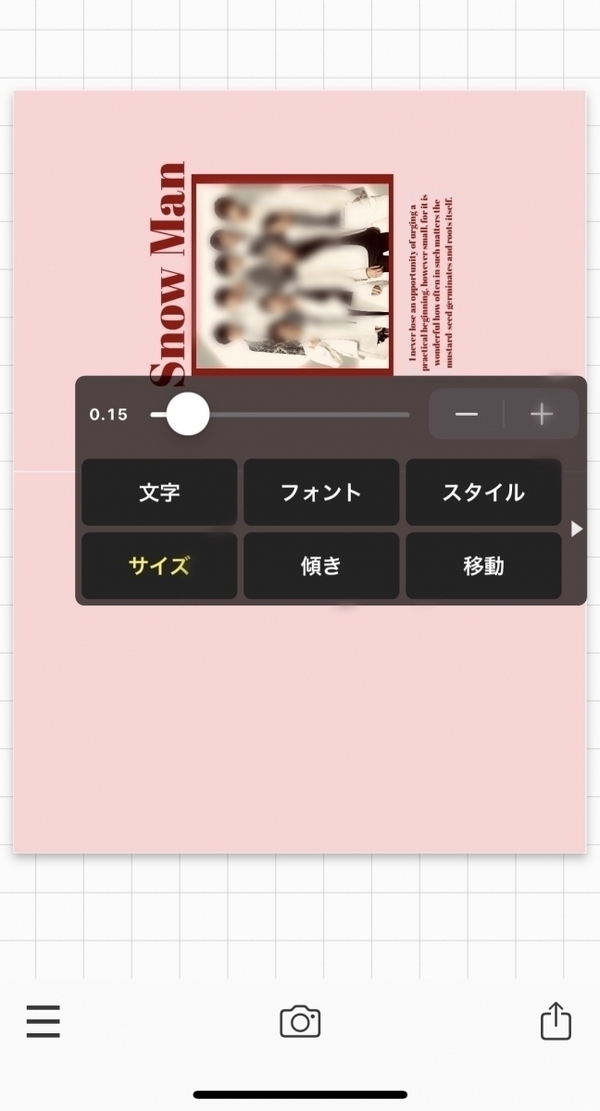This screenshot has height=1111, width=600.
Task: Select the 文字 option
Action: point(159,492)
